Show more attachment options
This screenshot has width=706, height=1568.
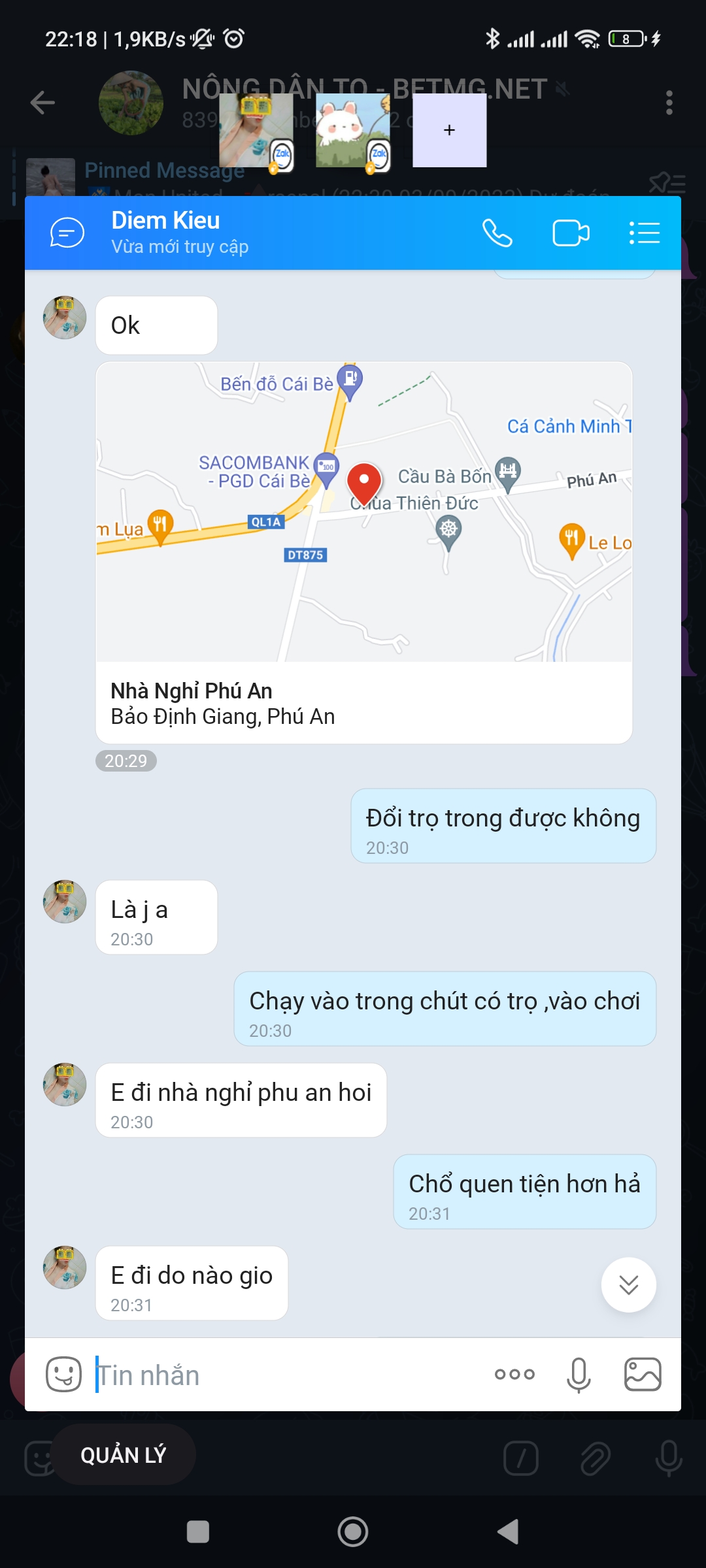click(514, 1375)
